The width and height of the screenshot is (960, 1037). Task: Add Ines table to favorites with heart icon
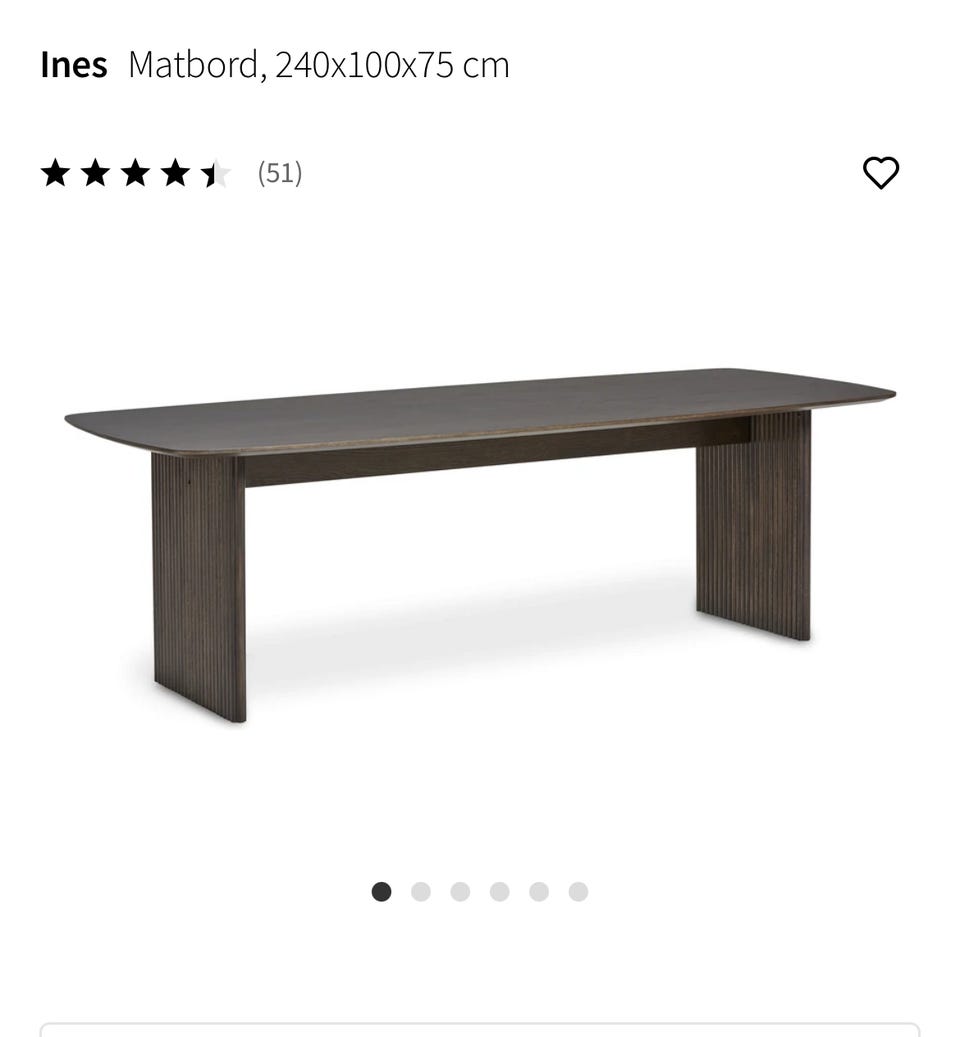click(x=880, y=173)
